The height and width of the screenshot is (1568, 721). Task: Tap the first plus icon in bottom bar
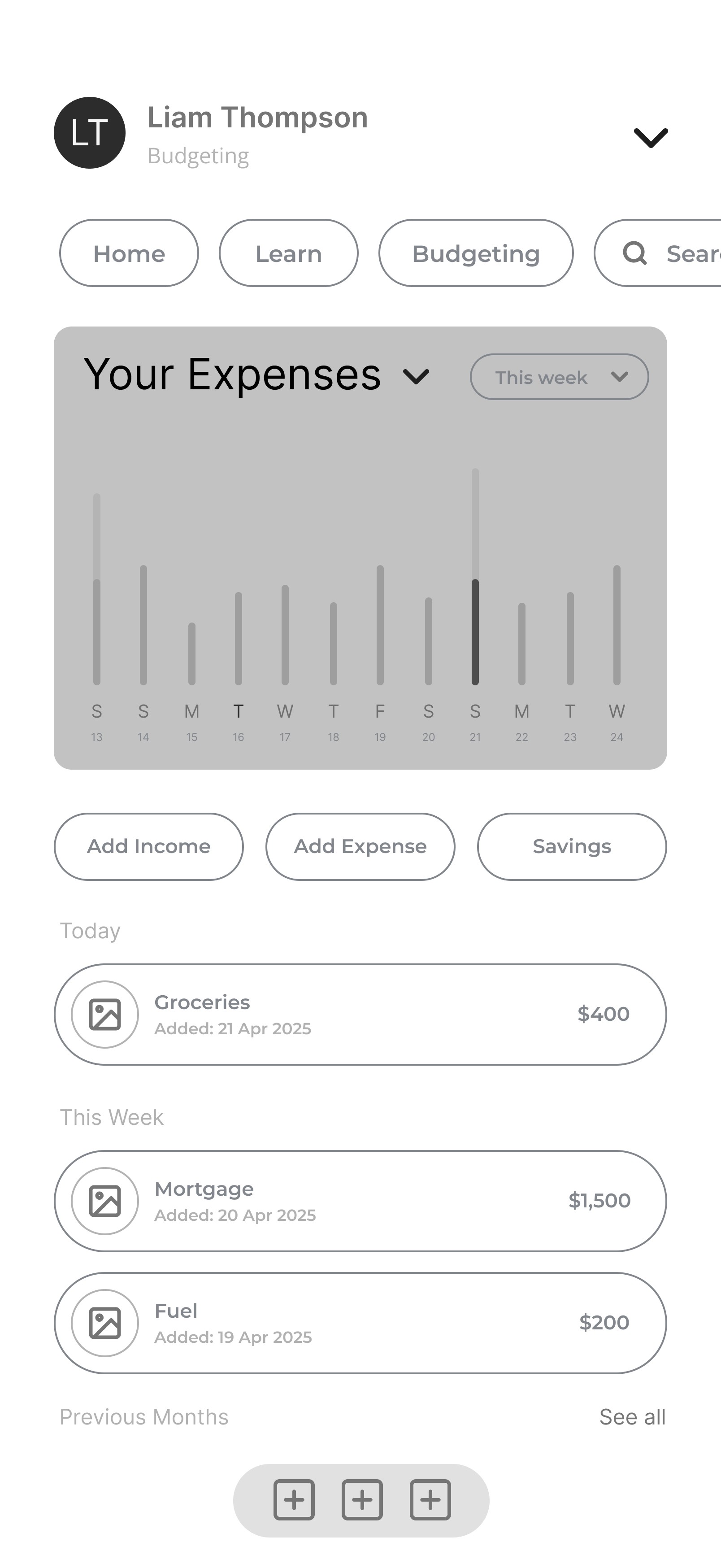294,1500
